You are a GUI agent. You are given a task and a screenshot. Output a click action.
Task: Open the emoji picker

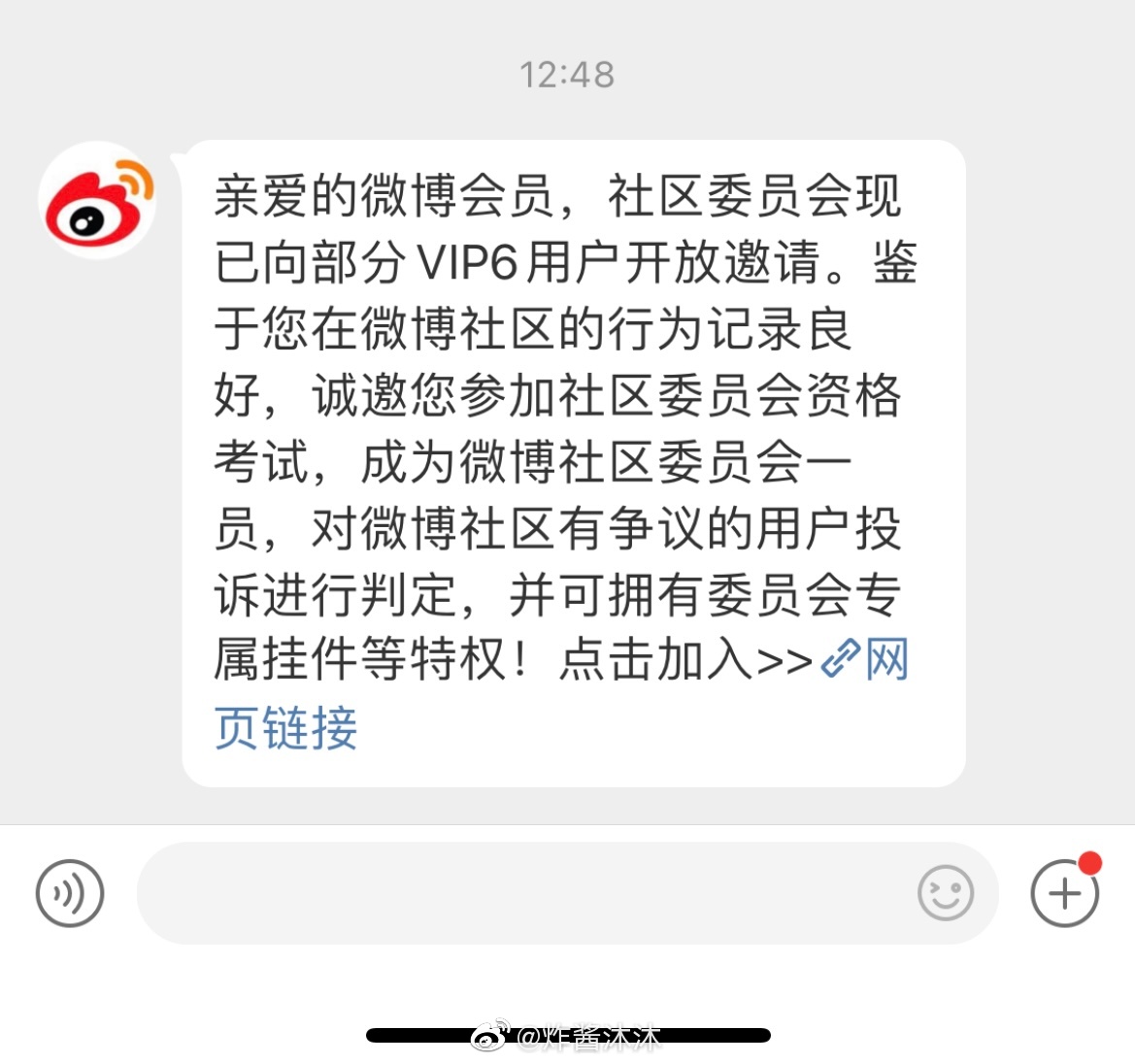coord(945,893)
